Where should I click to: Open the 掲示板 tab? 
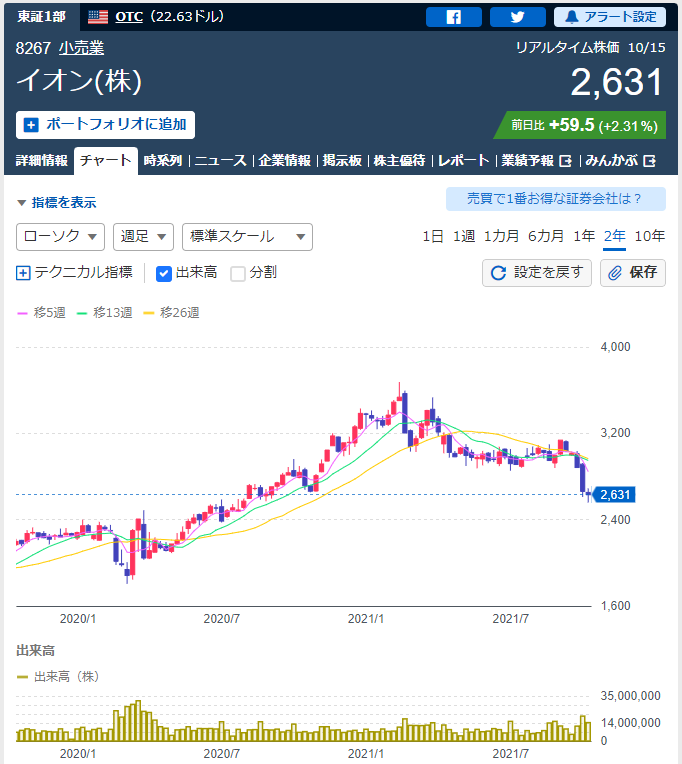click(x=342, y=160)
